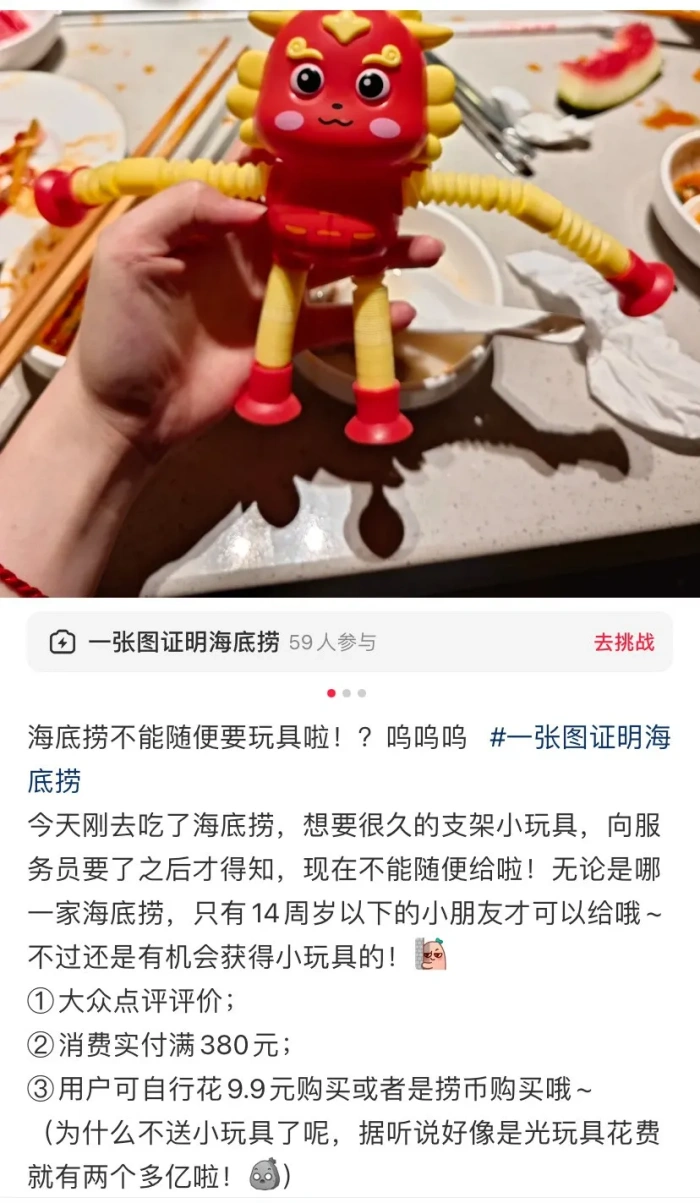Open the #一张图证明海底捞 hashtag link

tap(579, 739)
